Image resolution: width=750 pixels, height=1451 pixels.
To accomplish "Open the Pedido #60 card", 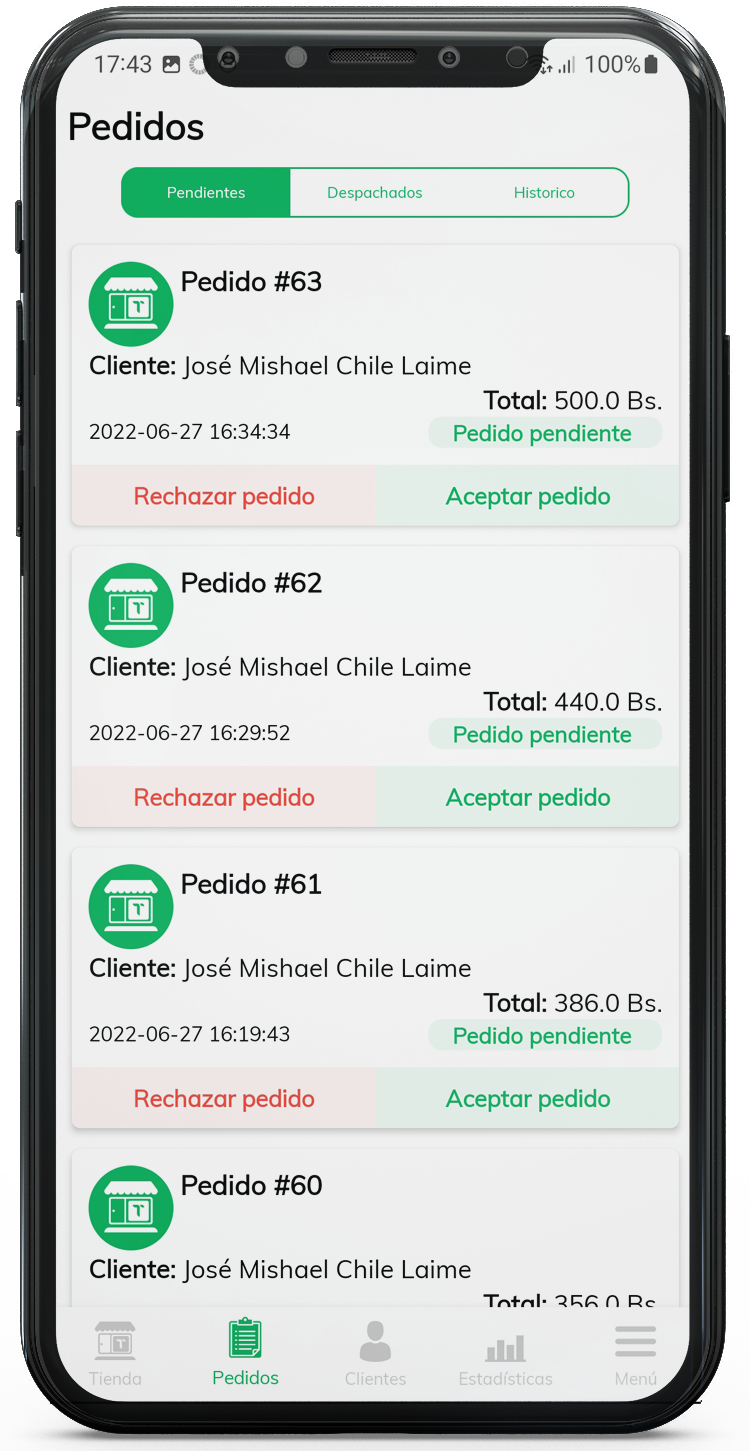I will [375, 1230].
